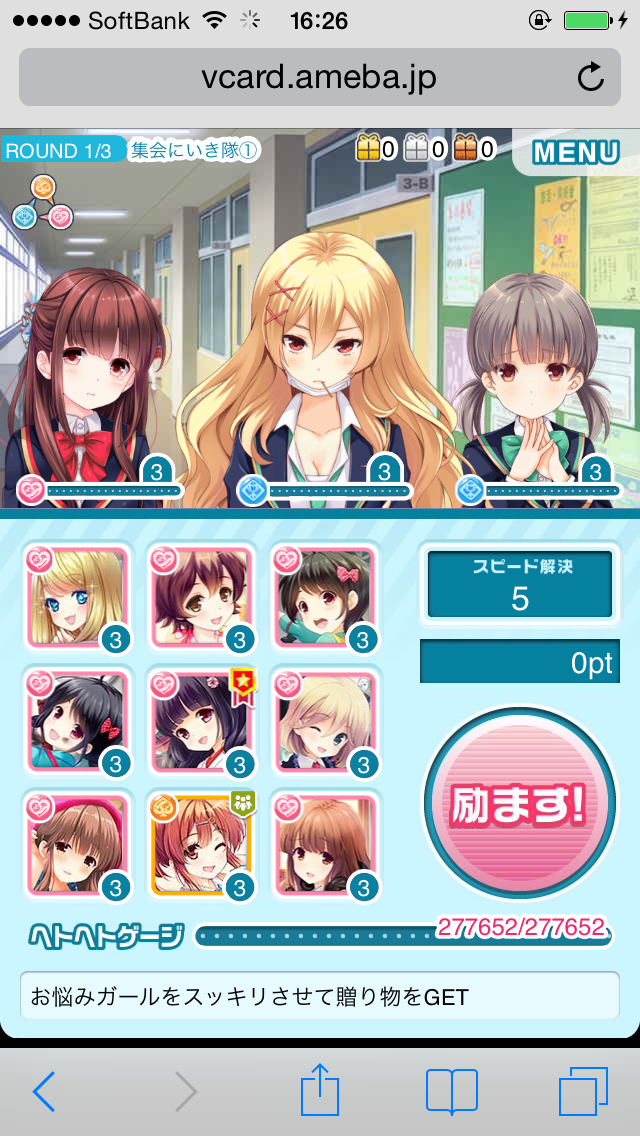Tap the vcard.ameba.jp address bar
This screenshot has height=1136, width=640.
pos(320,77)
